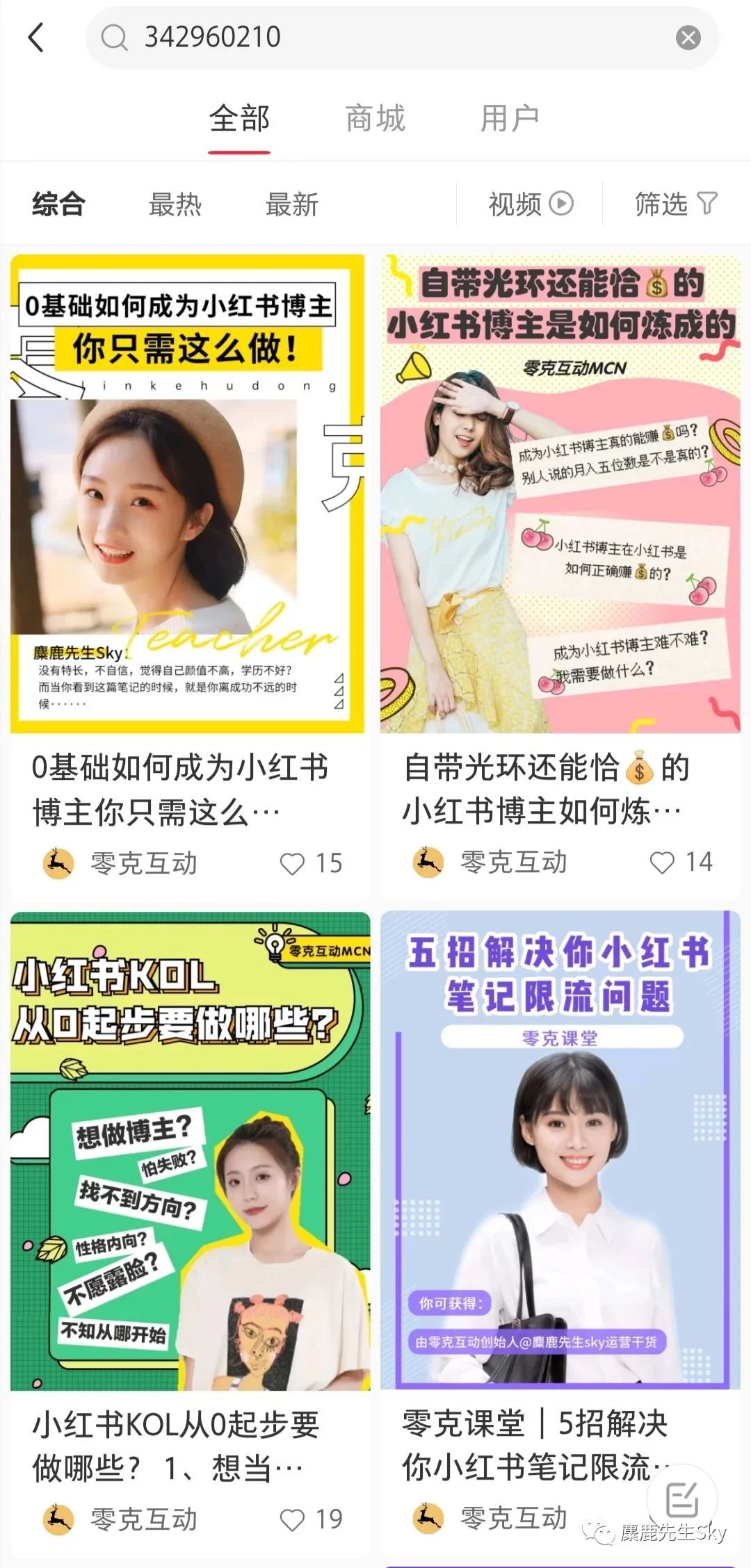Select the 全部 tab
The height and width of the screenshot is (1568, 751).
(240, 118)
